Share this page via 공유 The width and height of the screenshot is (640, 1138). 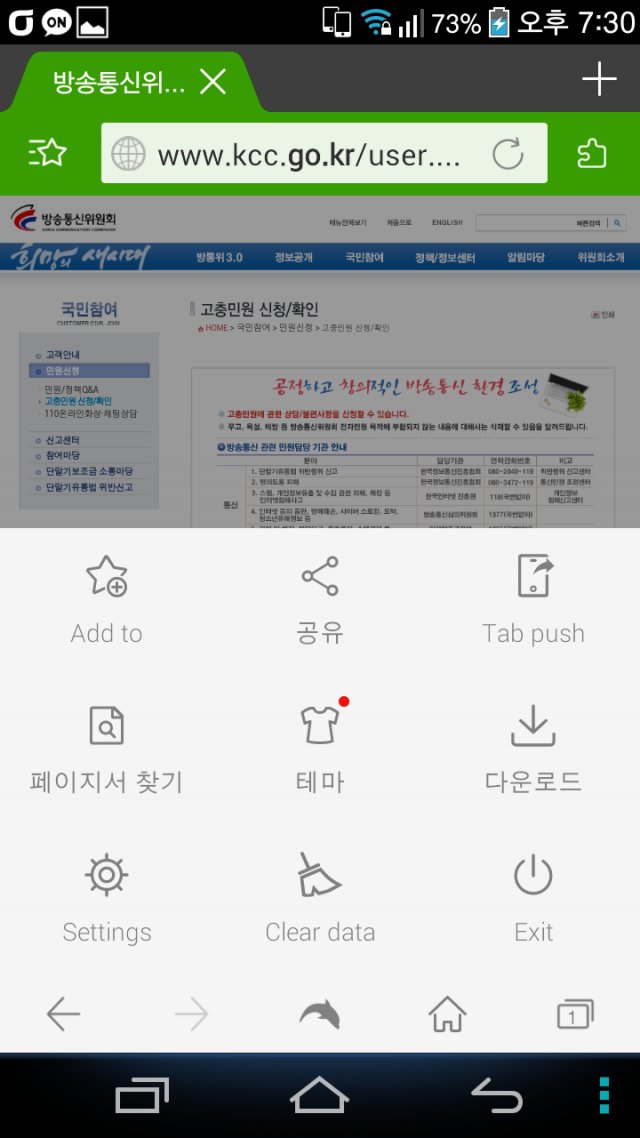click(x=320, y=601)
